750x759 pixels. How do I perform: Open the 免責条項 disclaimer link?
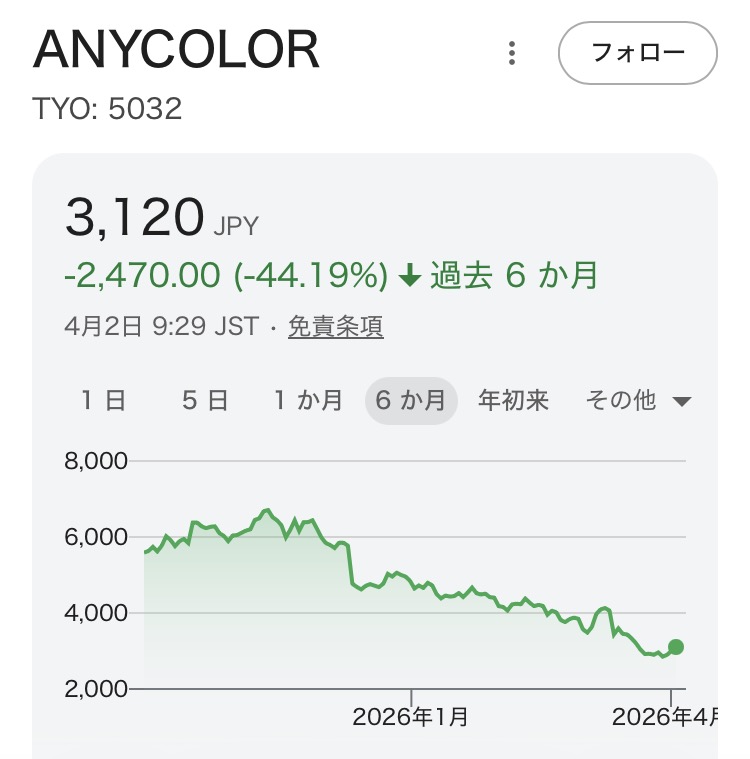(x=336, y=326)
